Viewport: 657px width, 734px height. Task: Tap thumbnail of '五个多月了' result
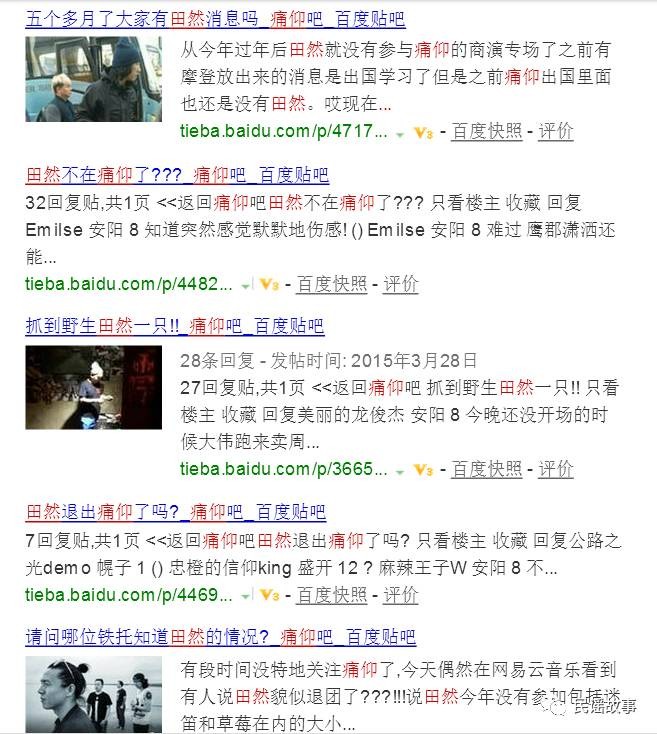click(x=94, y=79)
